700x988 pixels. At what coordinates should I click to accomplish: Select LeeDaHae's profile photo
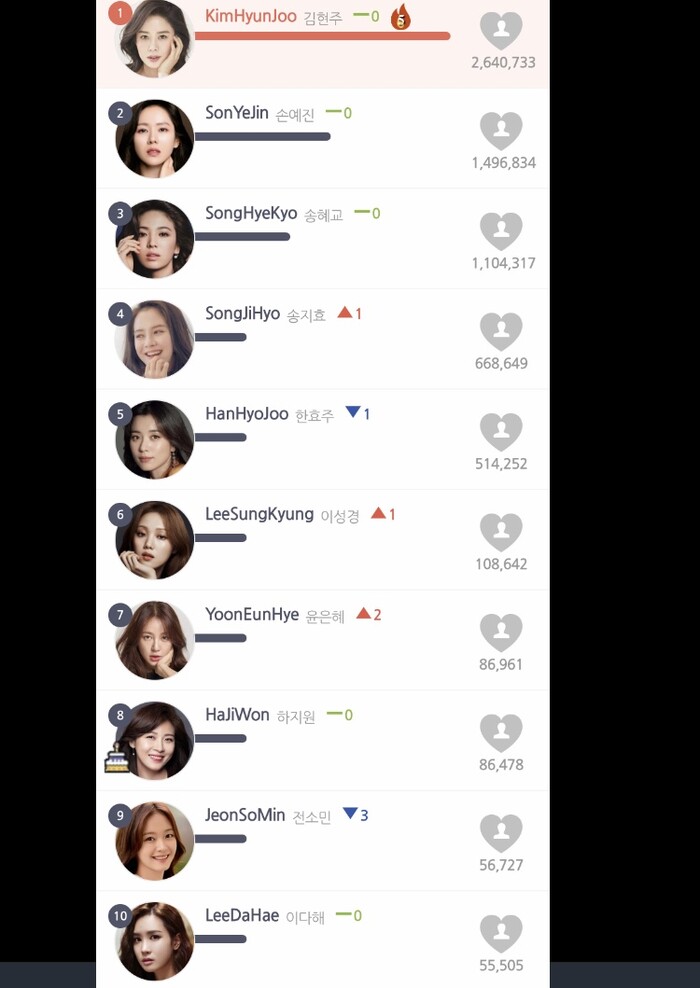(154, 941)
